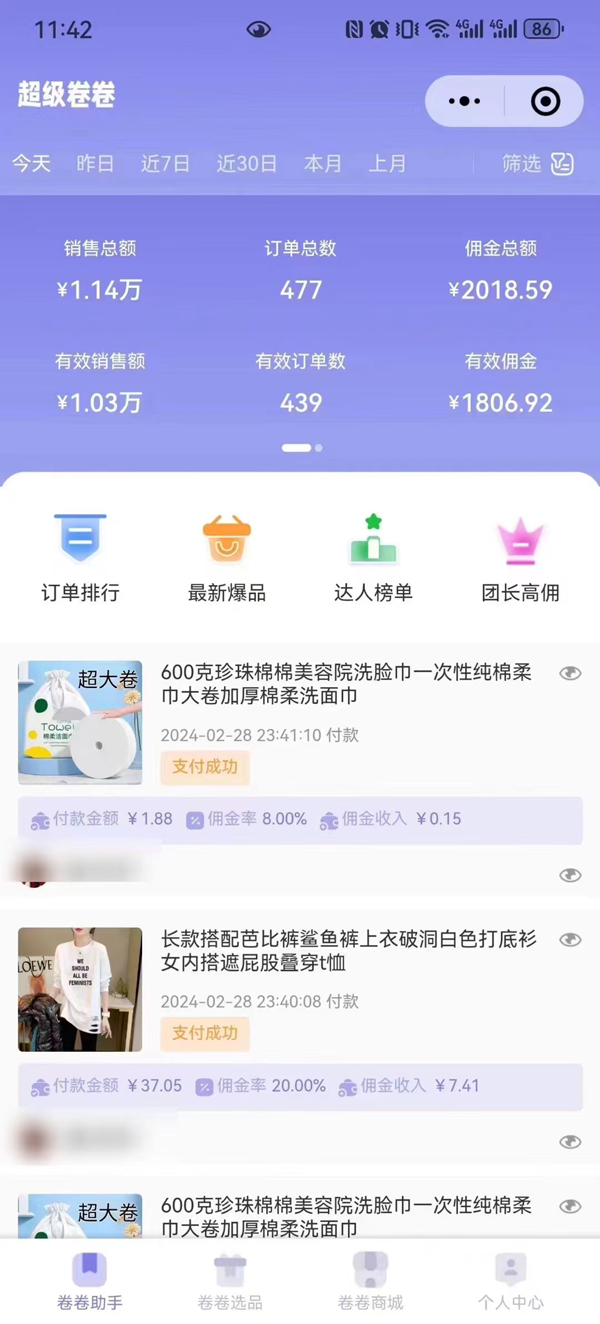Open 团长高佣 section
Image resolution: width=600 pixels, height=1324 pixels.
click(x=520, y=558)
